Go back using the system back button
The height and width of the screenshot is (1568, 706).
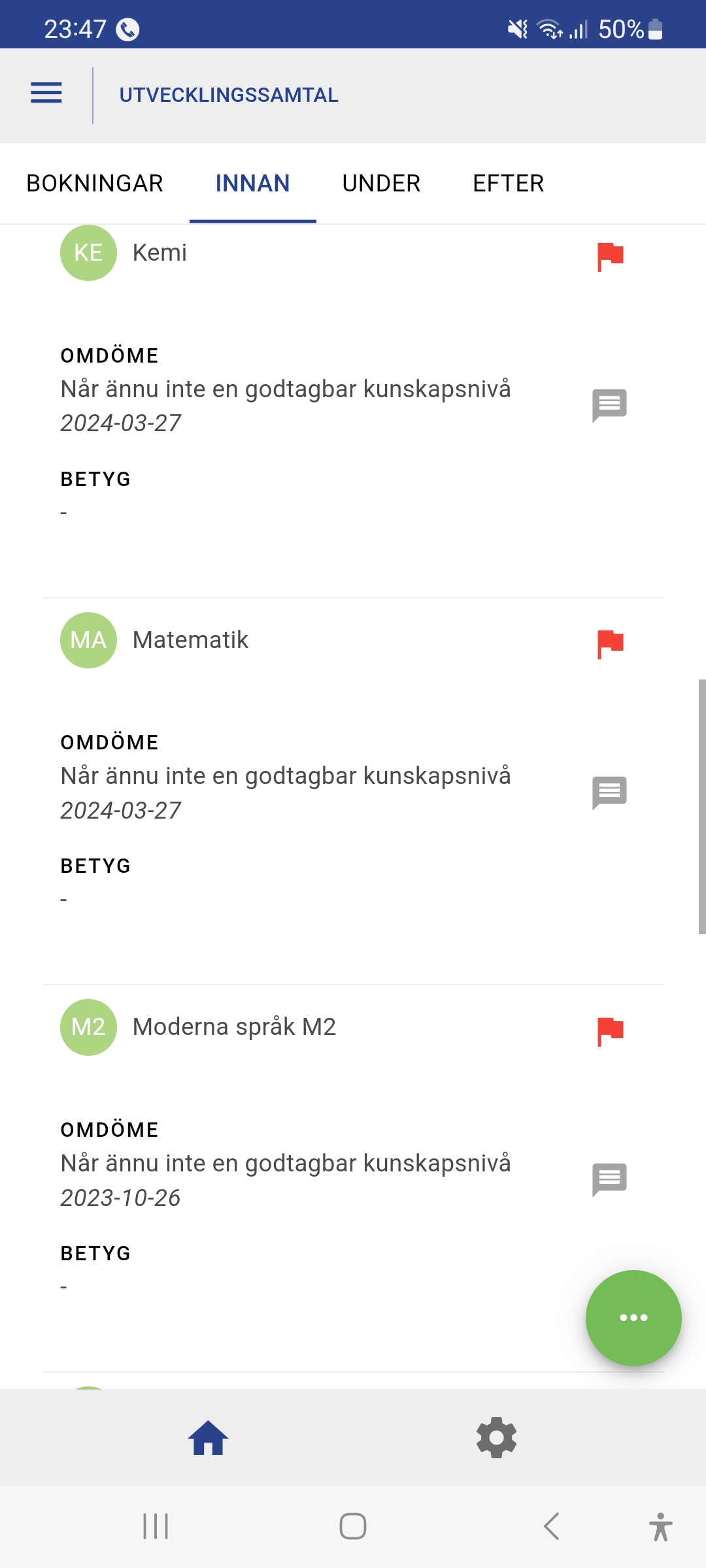[x=551, y=1527]
